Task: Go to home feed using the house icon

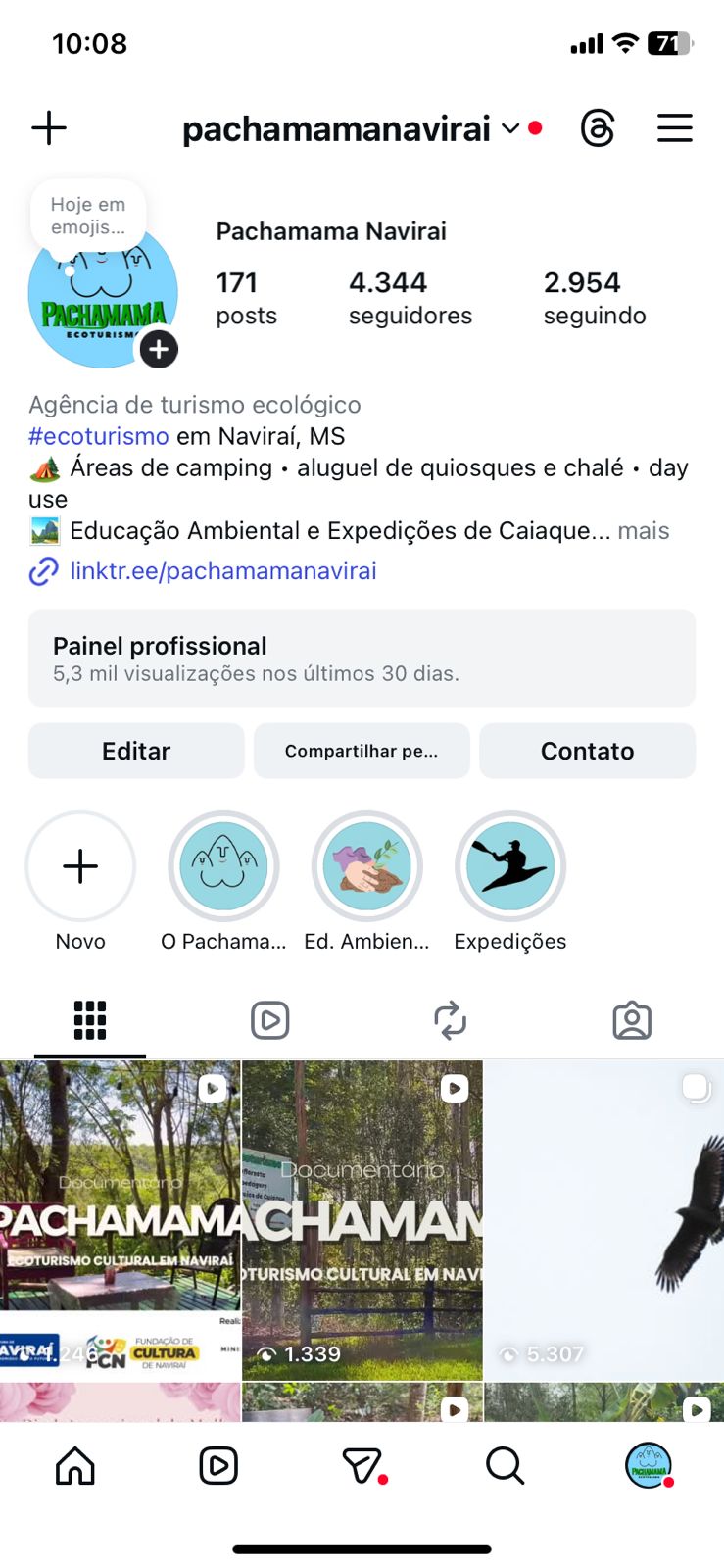Action: pyautogui.click(x=75, y=1465)
